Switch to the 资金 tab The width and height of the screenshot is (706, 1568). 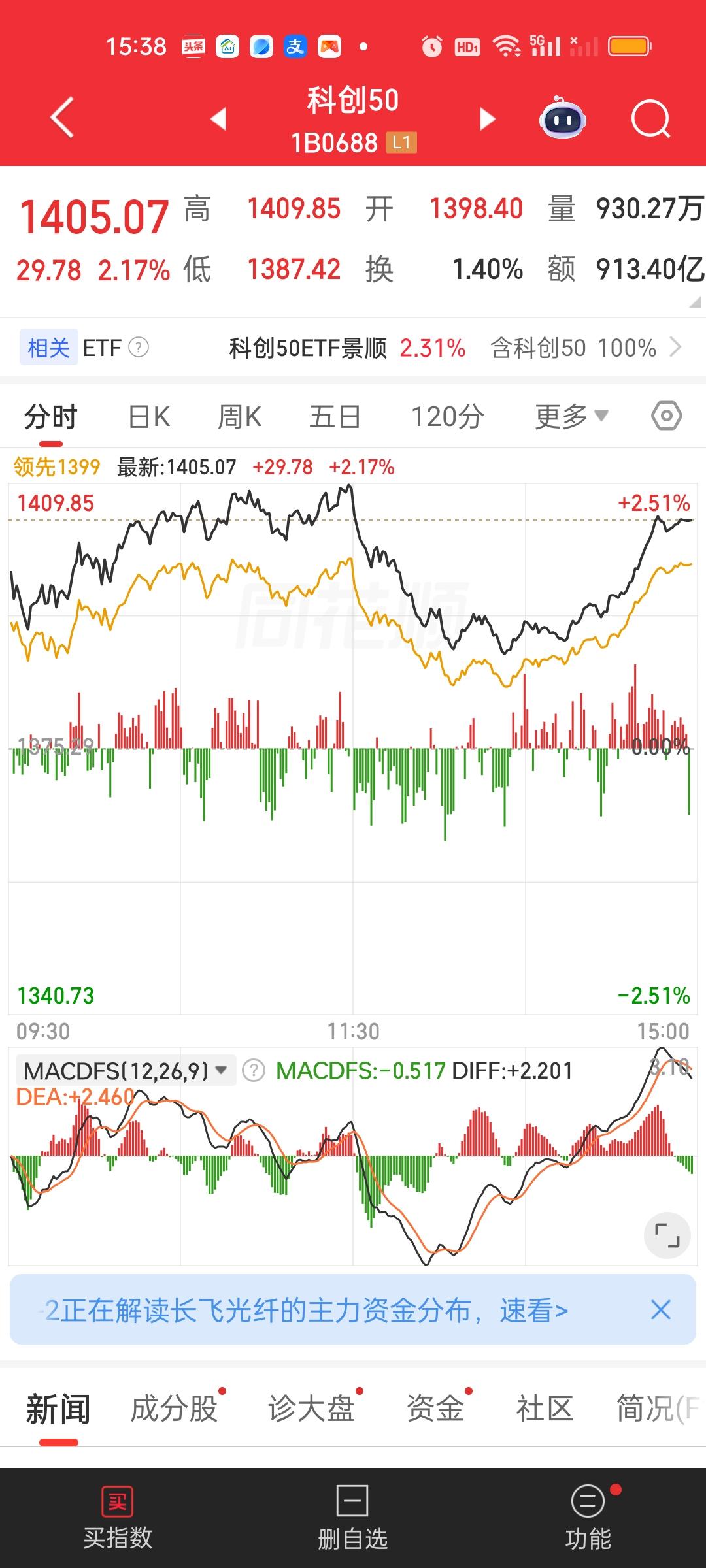click(x=435, y=1409)
